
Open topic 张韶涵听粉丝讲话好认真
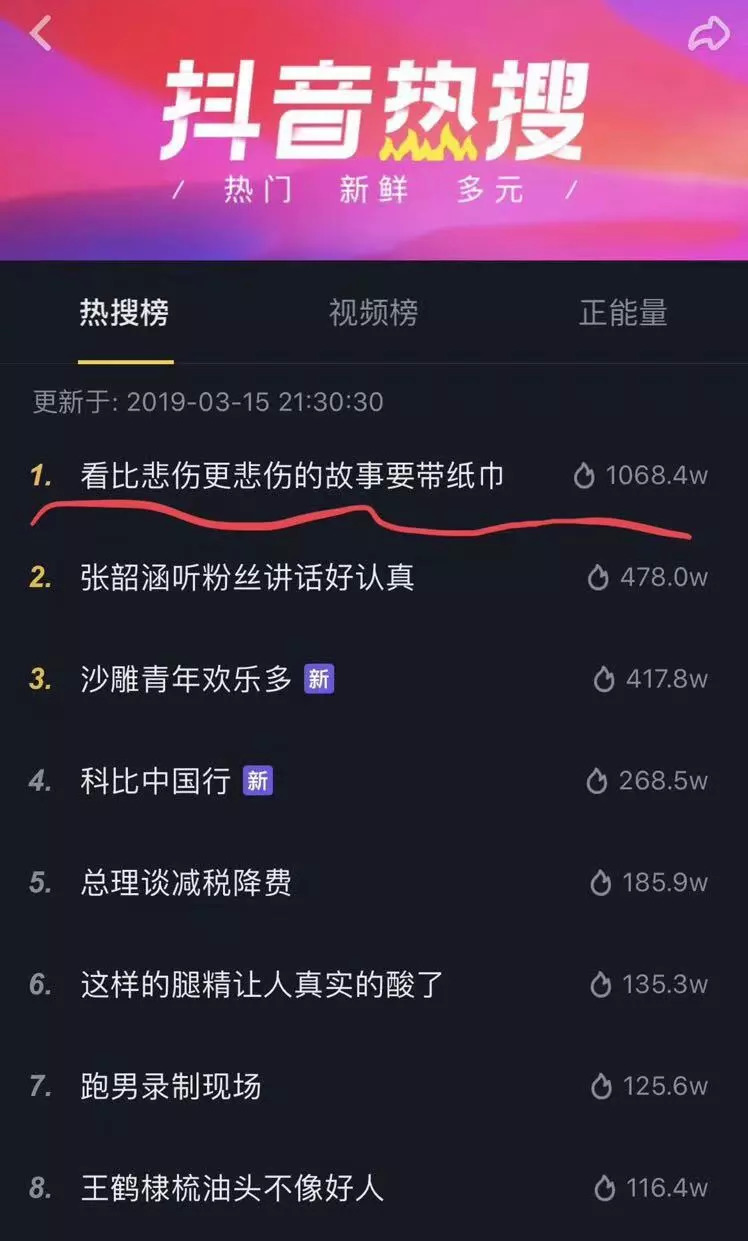(x=247, y=577)
